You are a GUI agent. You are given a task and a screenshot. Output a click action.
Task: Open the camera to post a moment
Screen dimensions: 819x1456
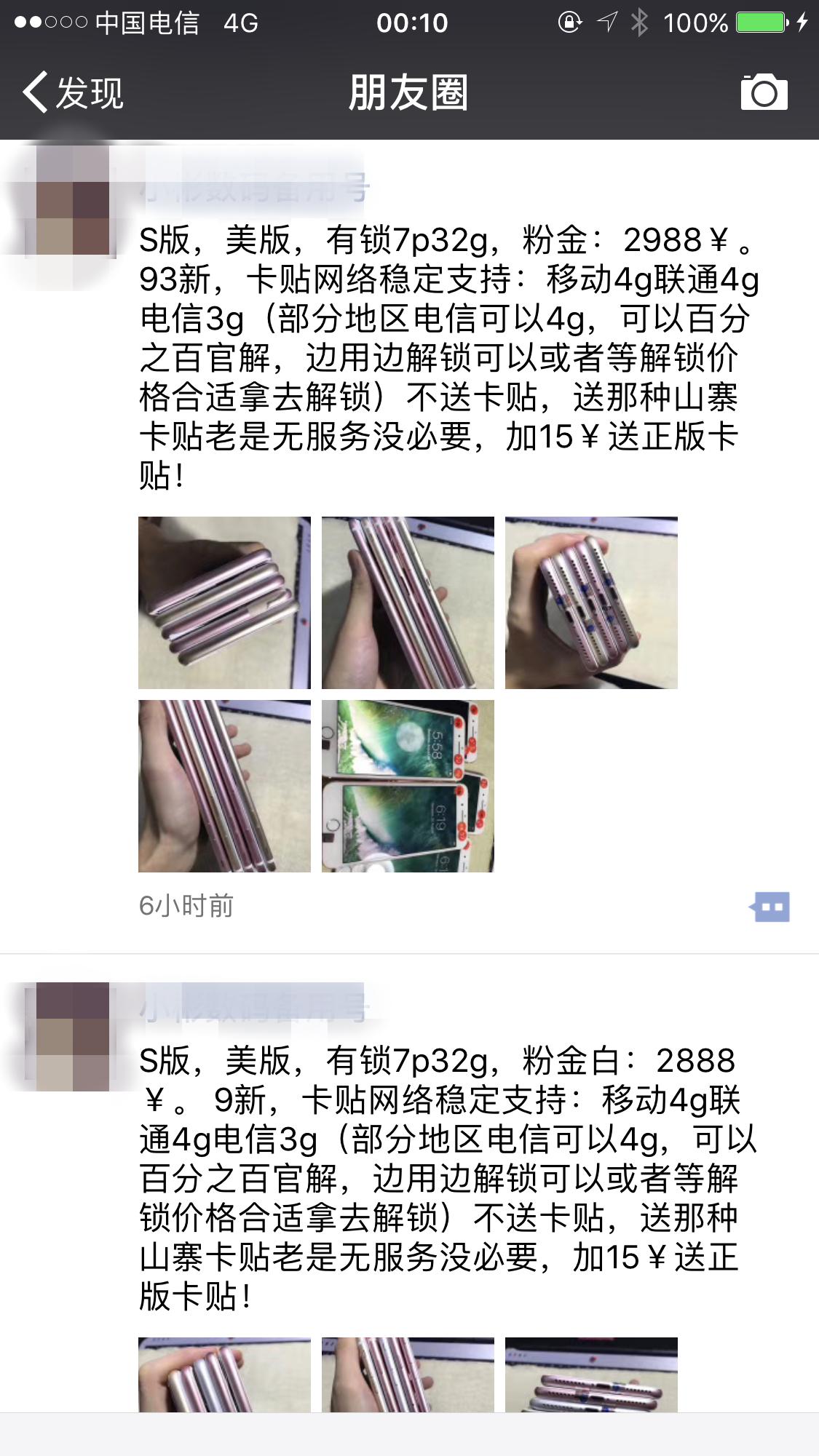pos(764,92)
